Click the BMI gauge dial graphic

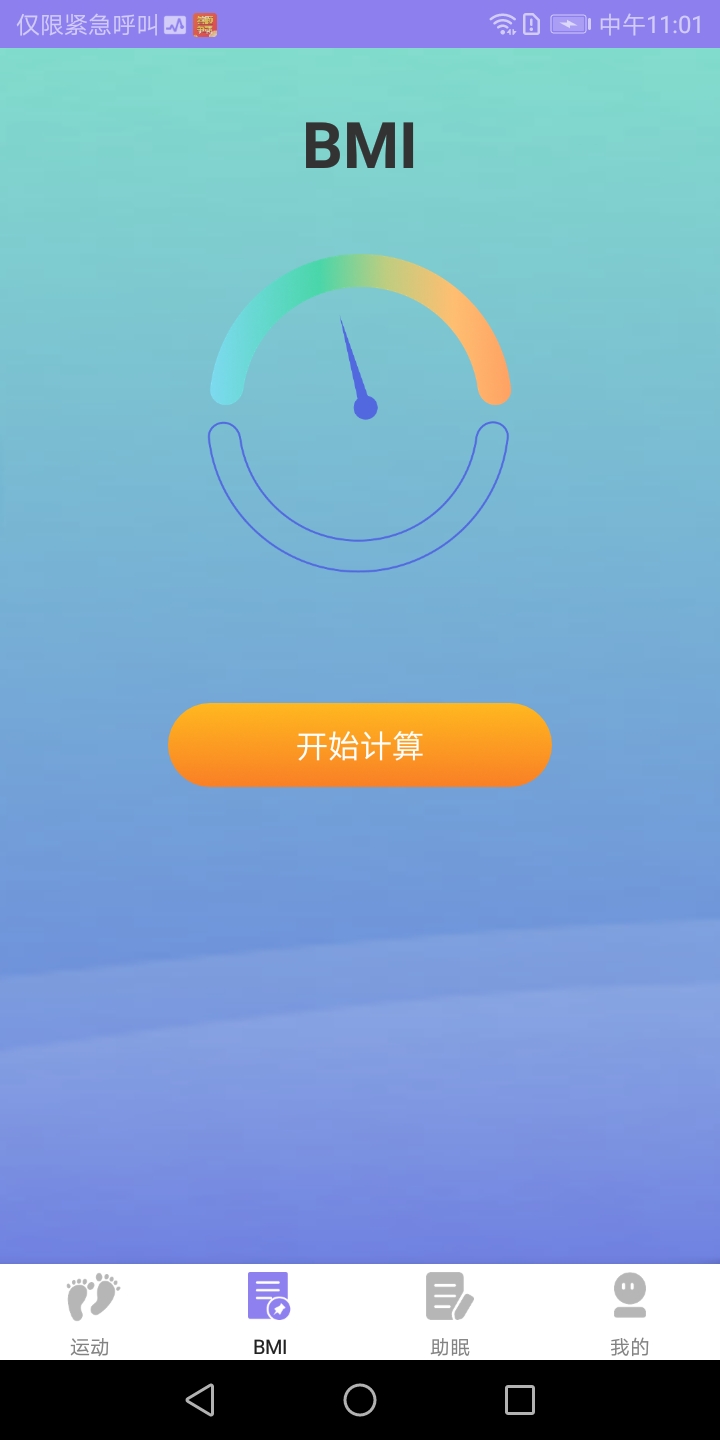[360, 410]
